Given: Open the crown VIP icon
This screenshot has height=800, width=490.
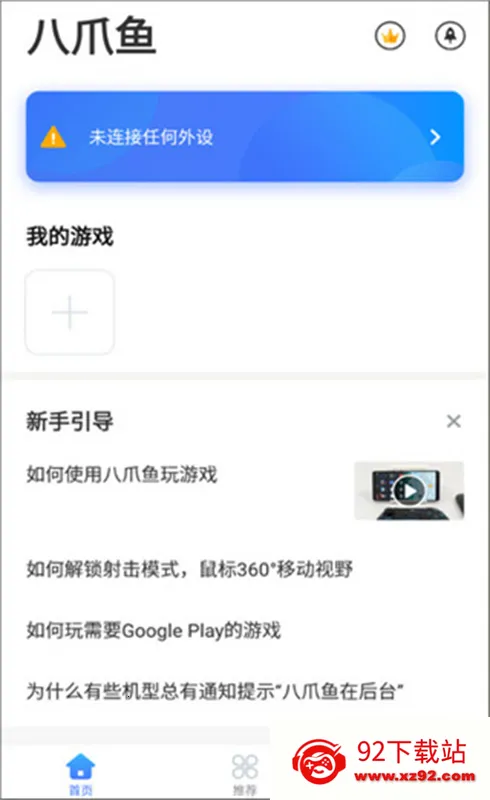Looking at the screenshot, I should [x=390, y=36].
